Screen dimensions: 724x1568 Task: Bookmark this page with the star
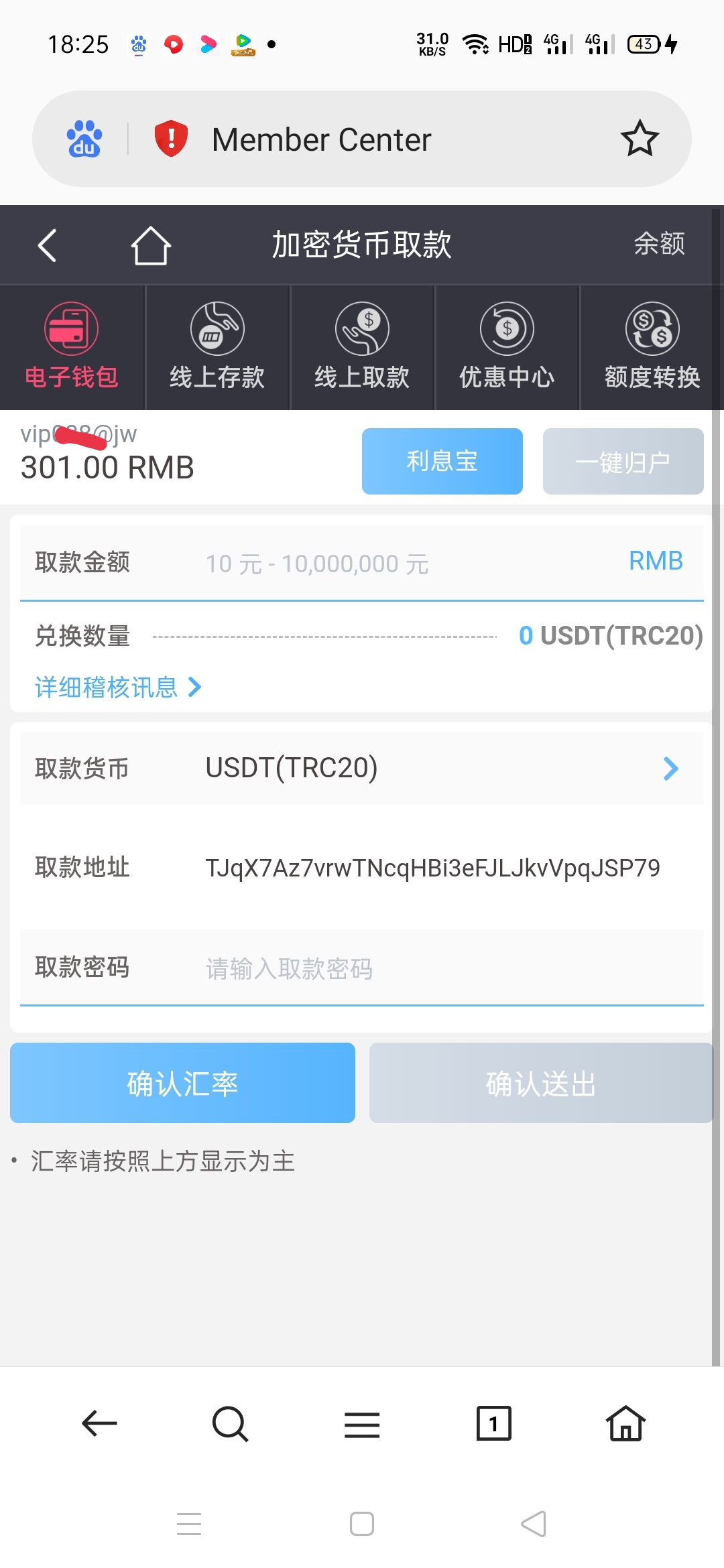(640, 139)
